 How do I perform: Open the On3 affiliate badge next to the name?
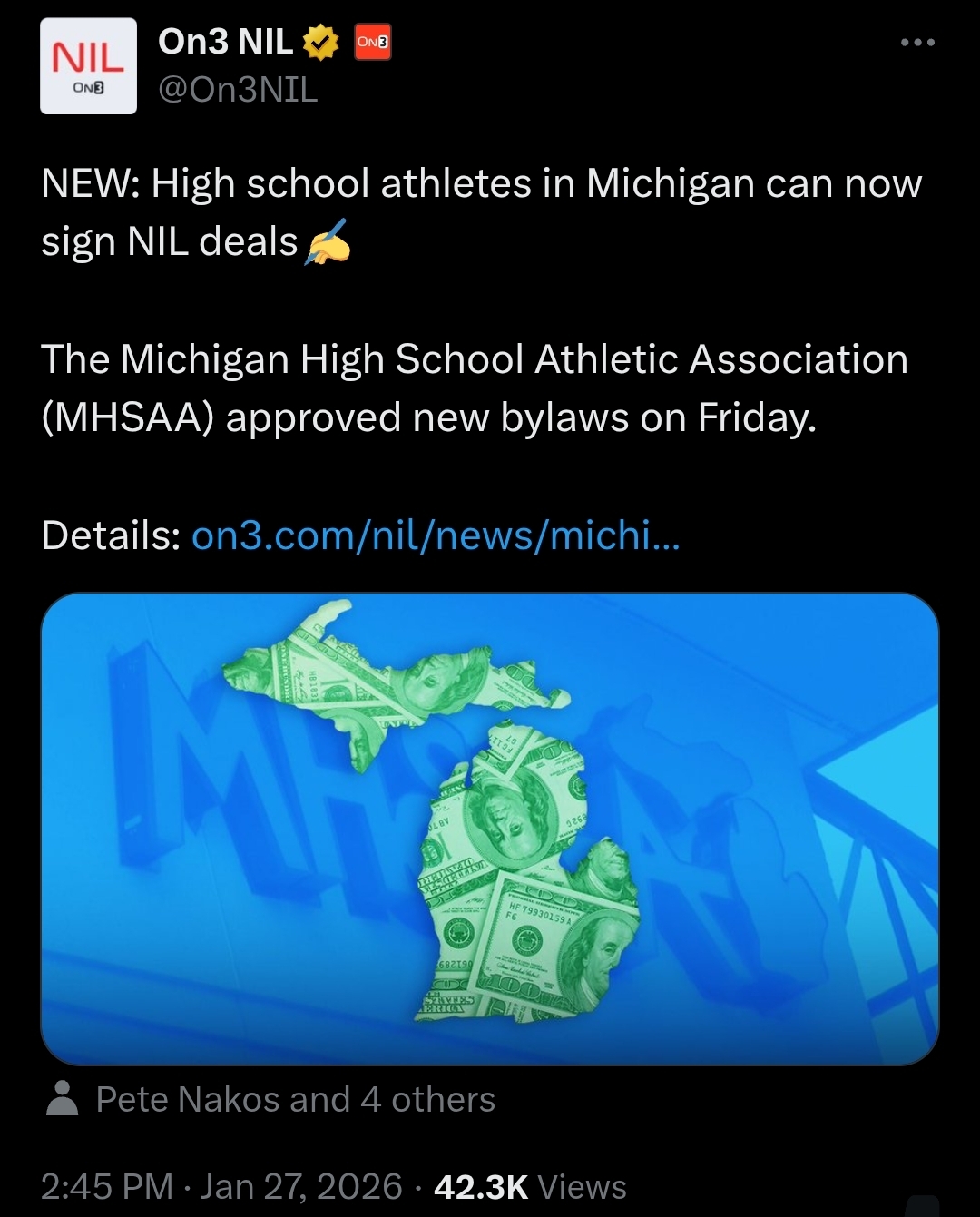click(372, 42)
